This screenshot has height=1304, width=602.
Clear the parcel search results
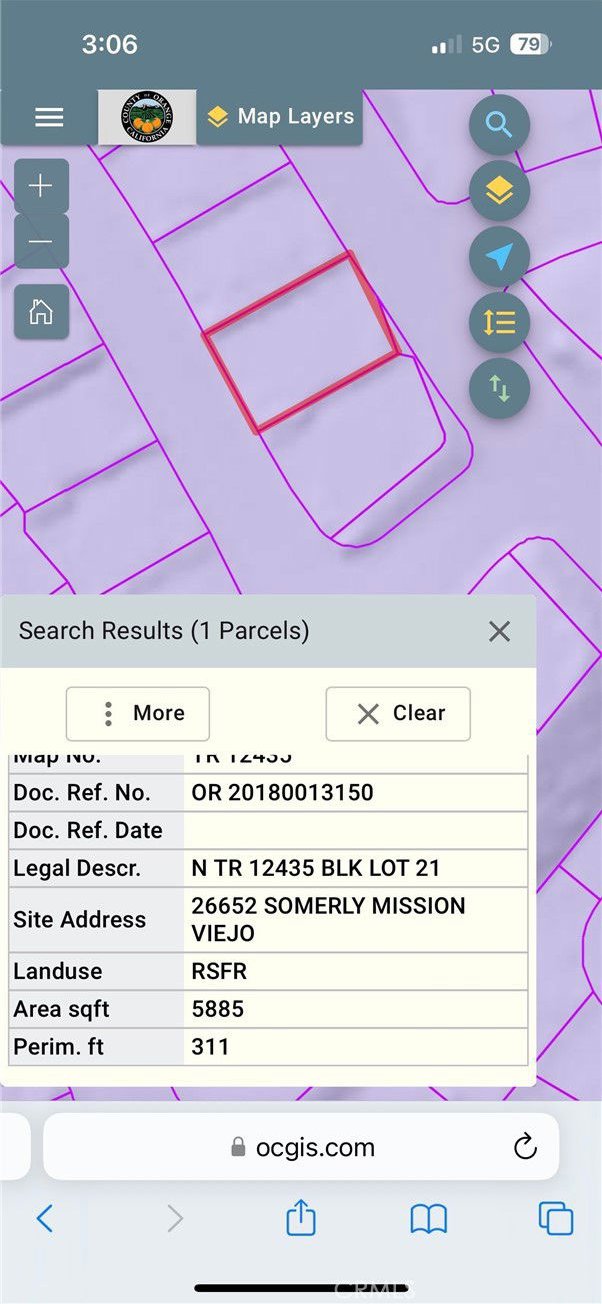[x=398, y=713]
